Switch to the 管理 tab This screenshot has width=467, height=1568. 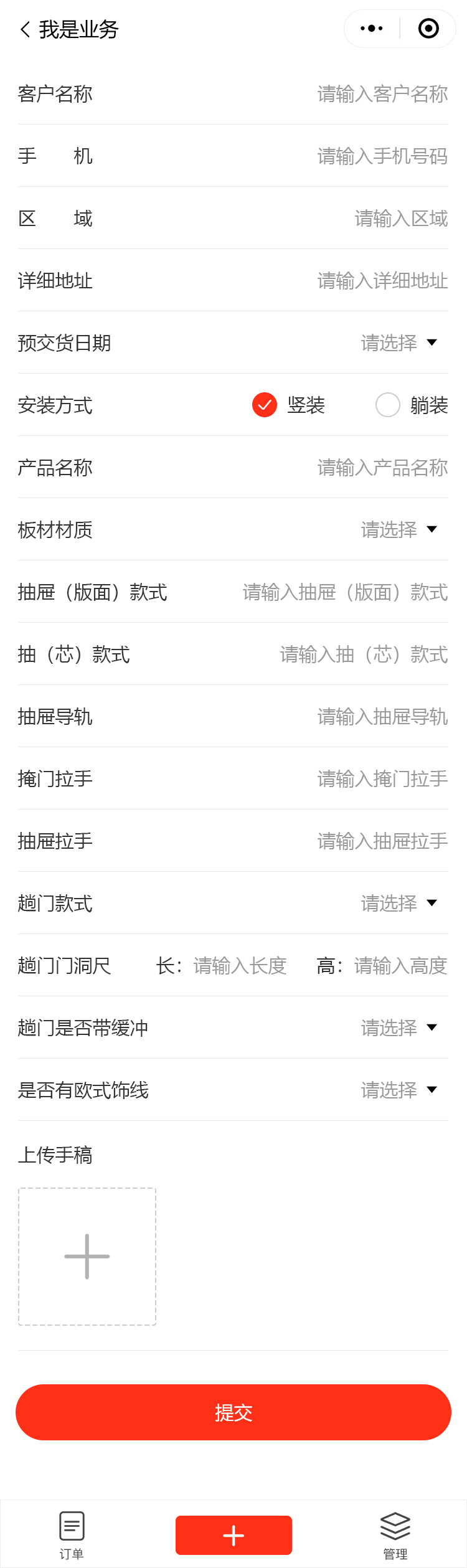[395, 1535]
